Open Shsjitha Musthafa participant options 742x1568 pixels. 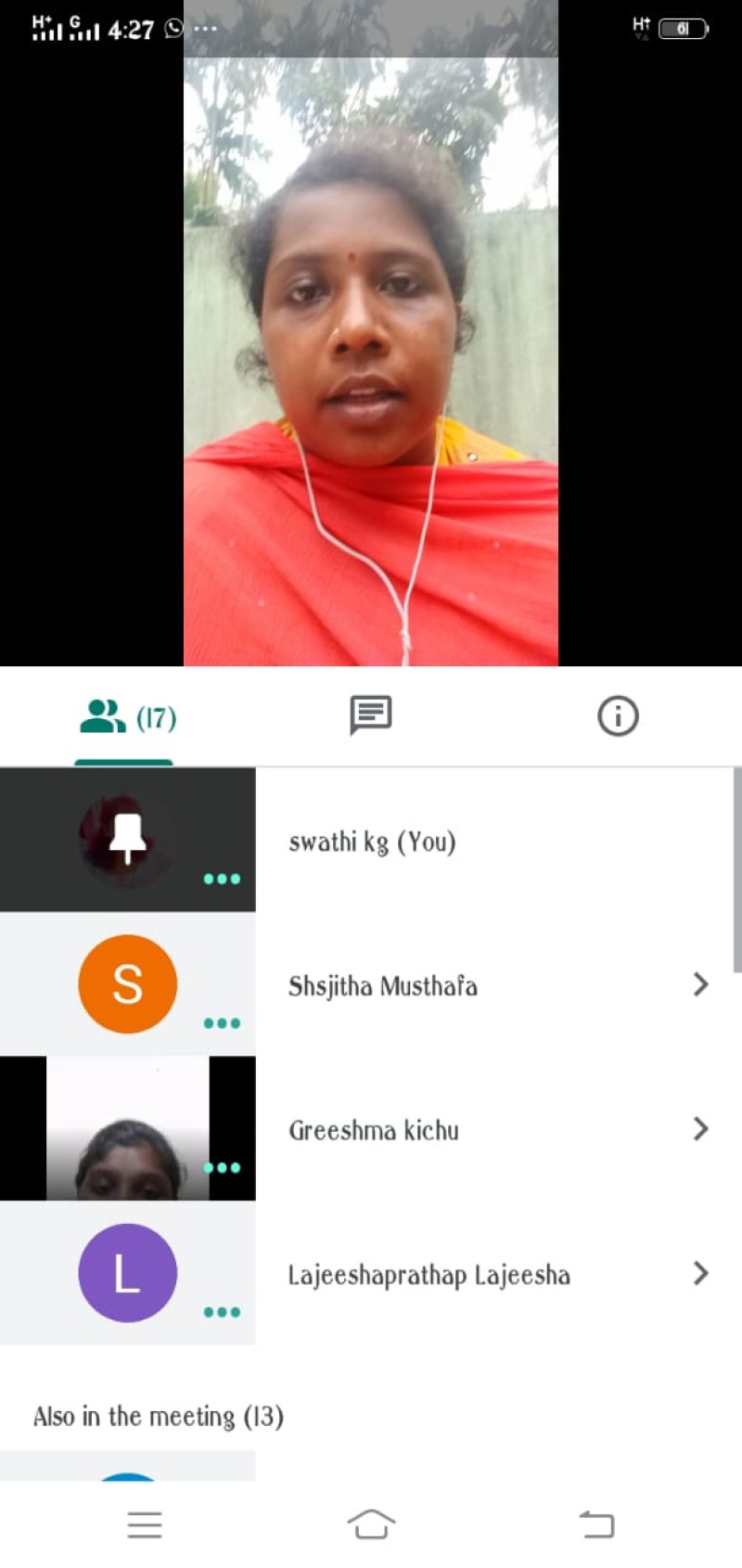(x=700, y=984)
